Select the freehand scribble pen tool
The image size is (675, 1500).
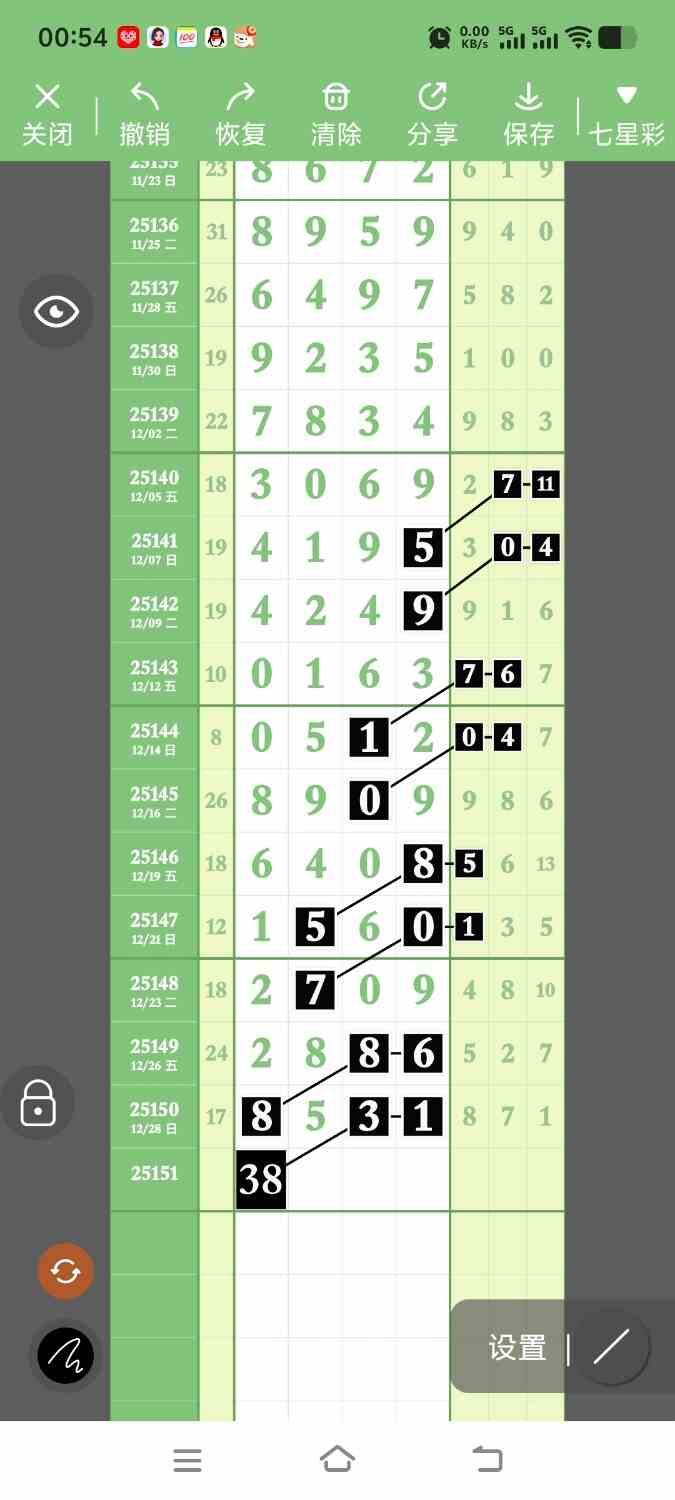tap(65, 1356)
